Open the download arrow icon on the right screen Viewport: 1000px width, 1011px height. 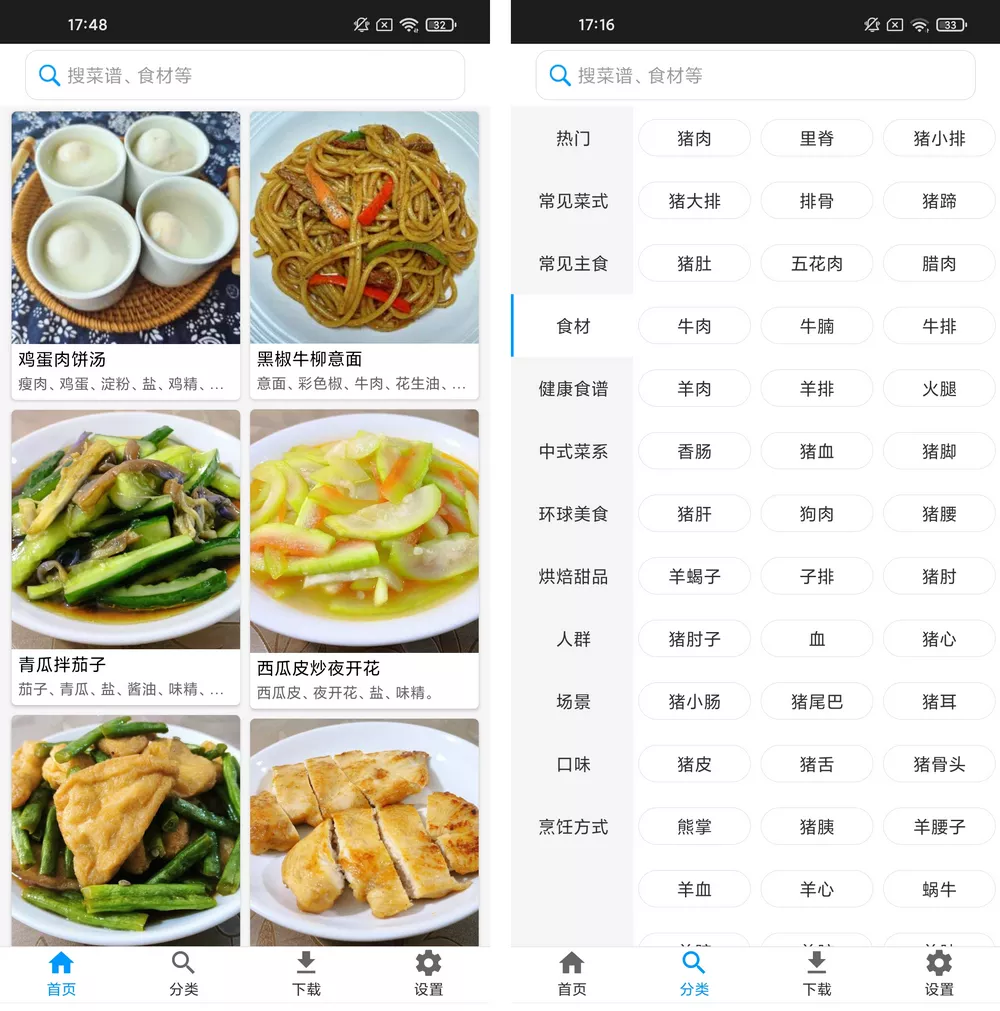pos(816,963)
